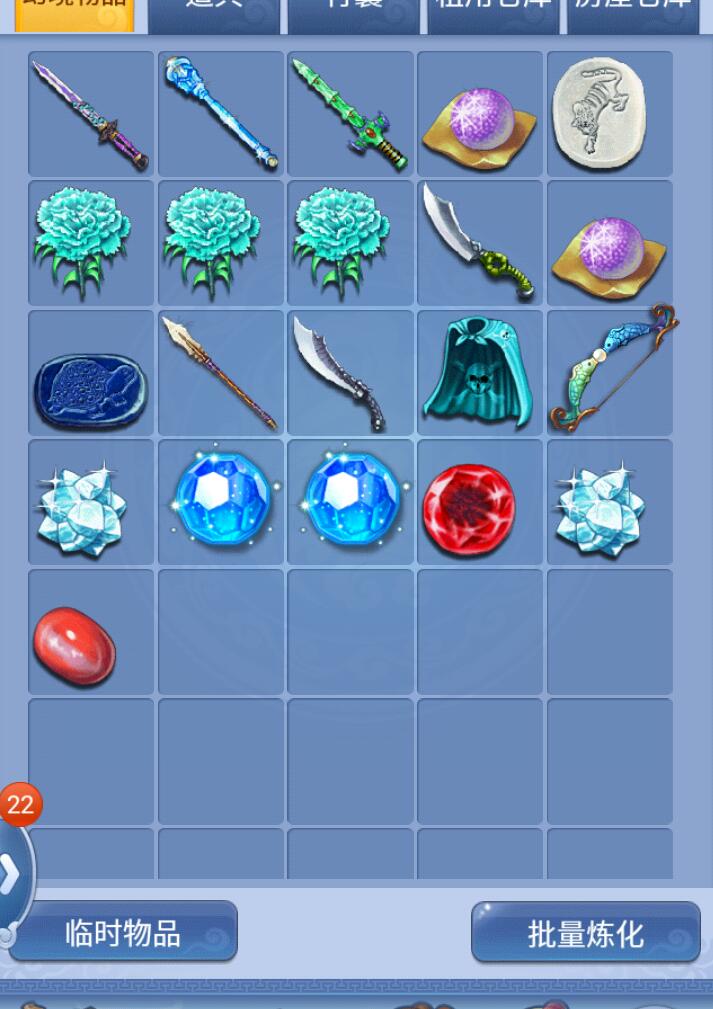Expand the side panel arrow with badge 22
This screenshot has width=713, height=1009.
(12, 874)
